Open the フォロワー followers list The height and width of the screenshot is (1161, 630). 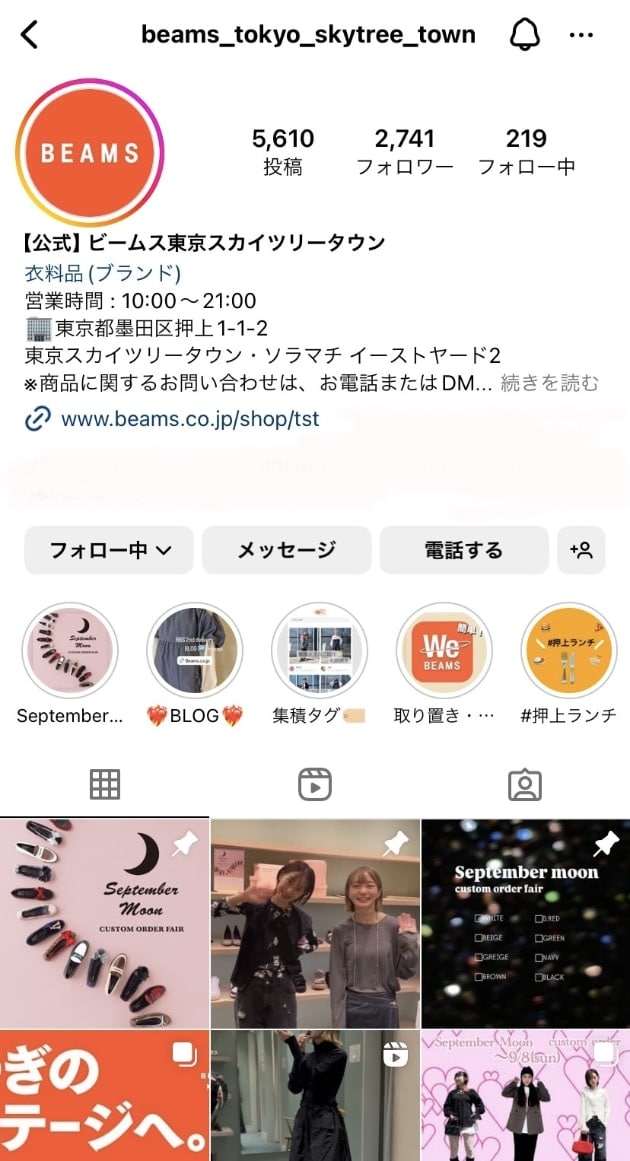pos(404,152)
